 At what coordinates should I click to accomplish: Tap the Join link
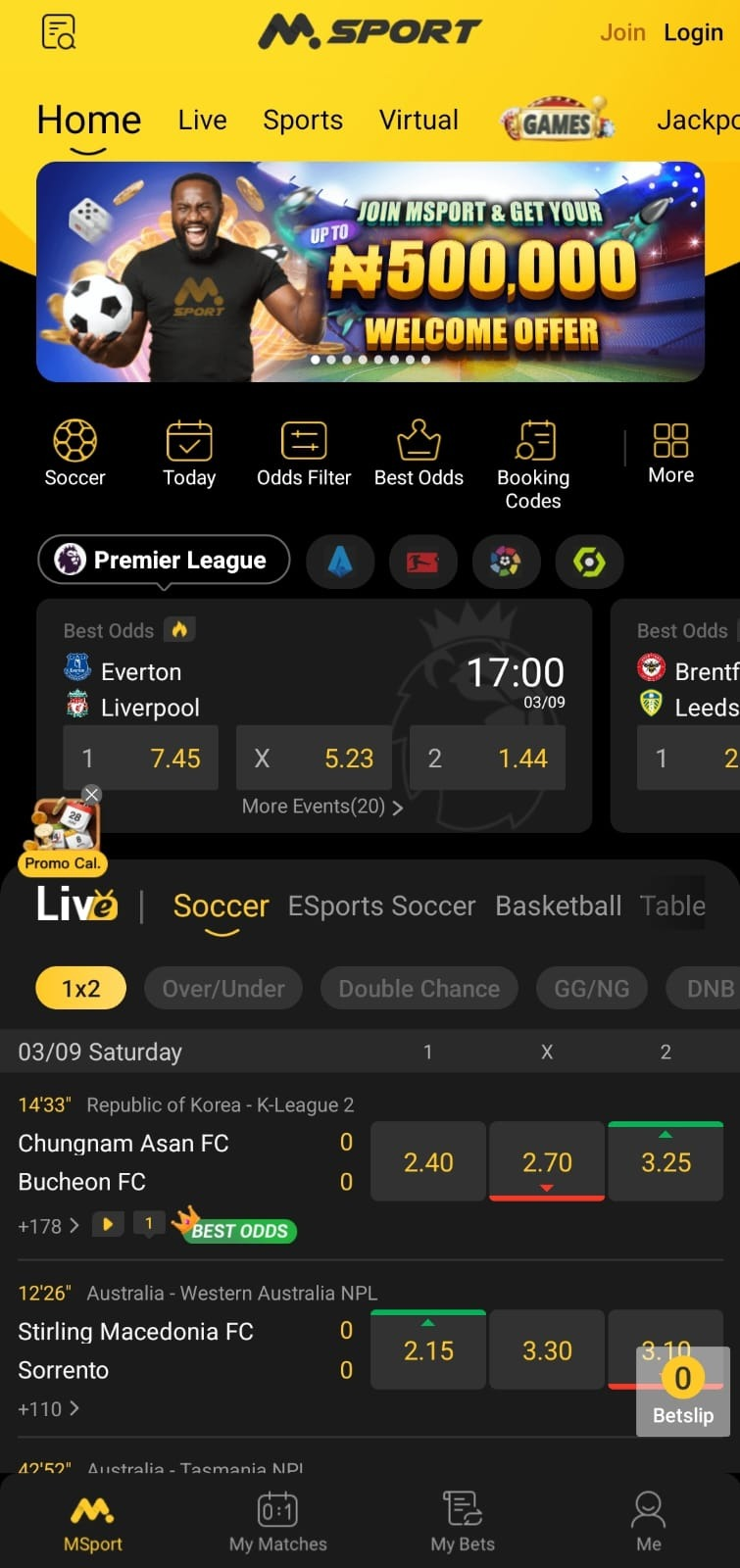pyautogui.click(x=622, y=32)
